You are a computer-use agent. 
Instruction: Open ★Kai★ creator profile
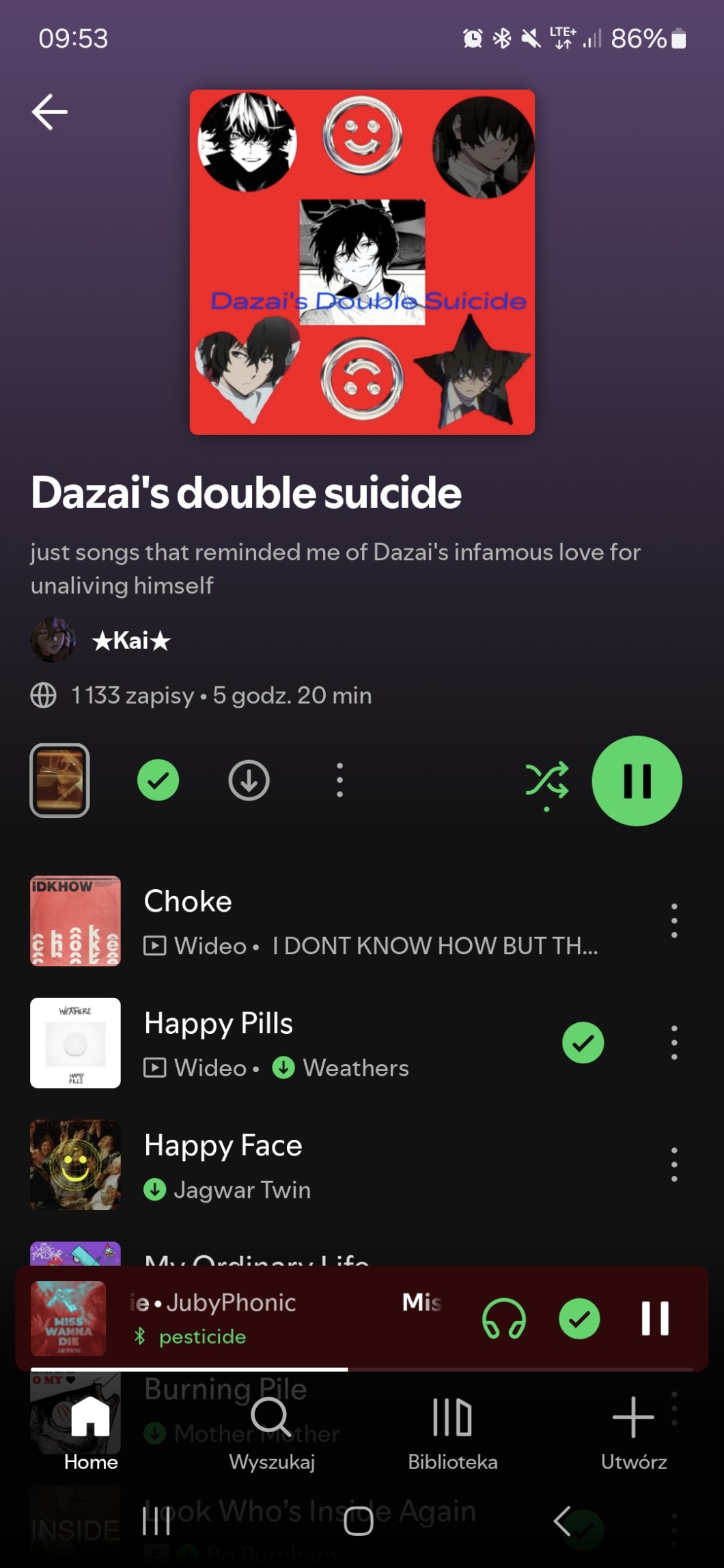130,641
